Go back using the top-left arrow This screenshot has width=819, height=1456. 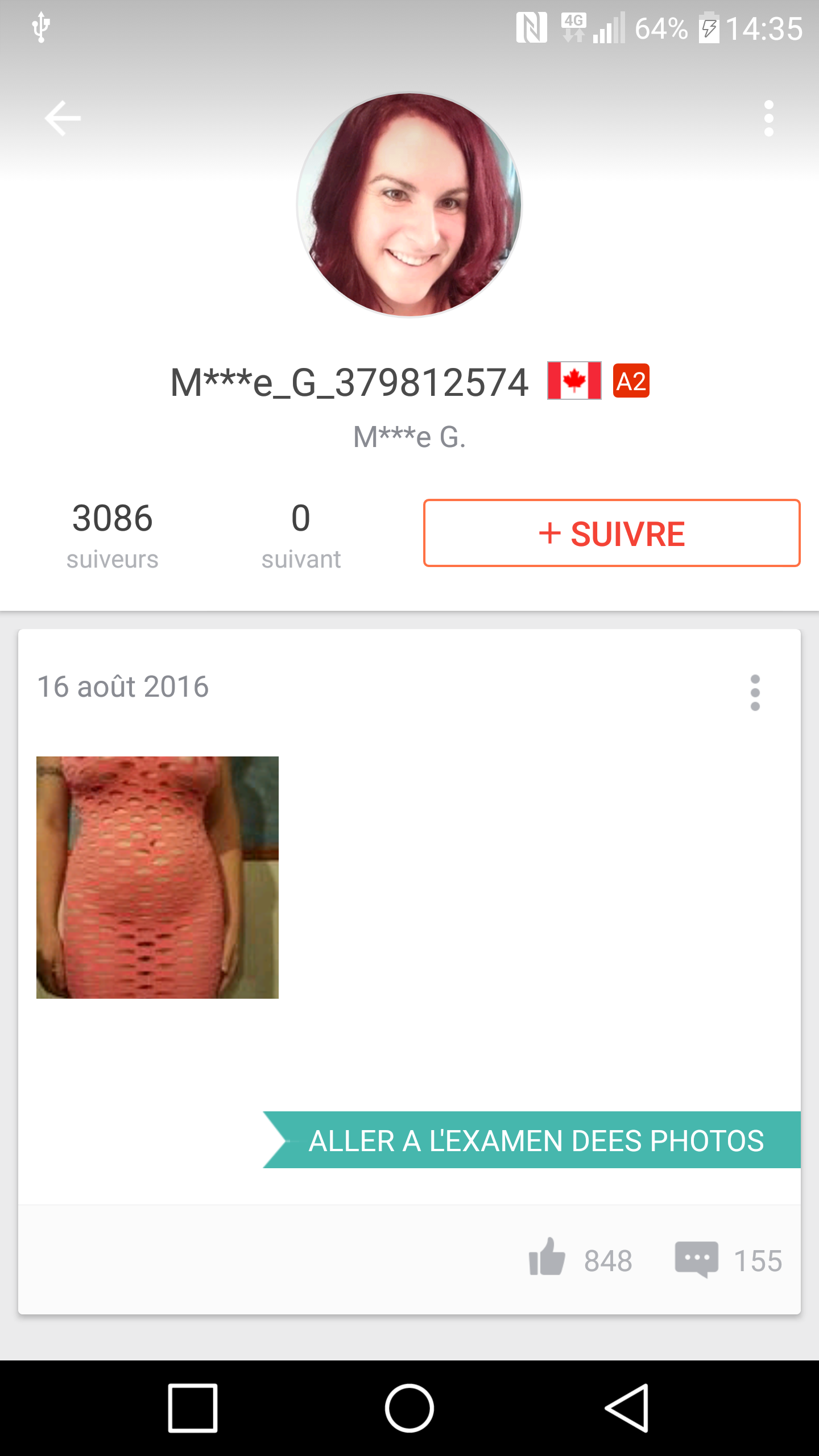63,118
